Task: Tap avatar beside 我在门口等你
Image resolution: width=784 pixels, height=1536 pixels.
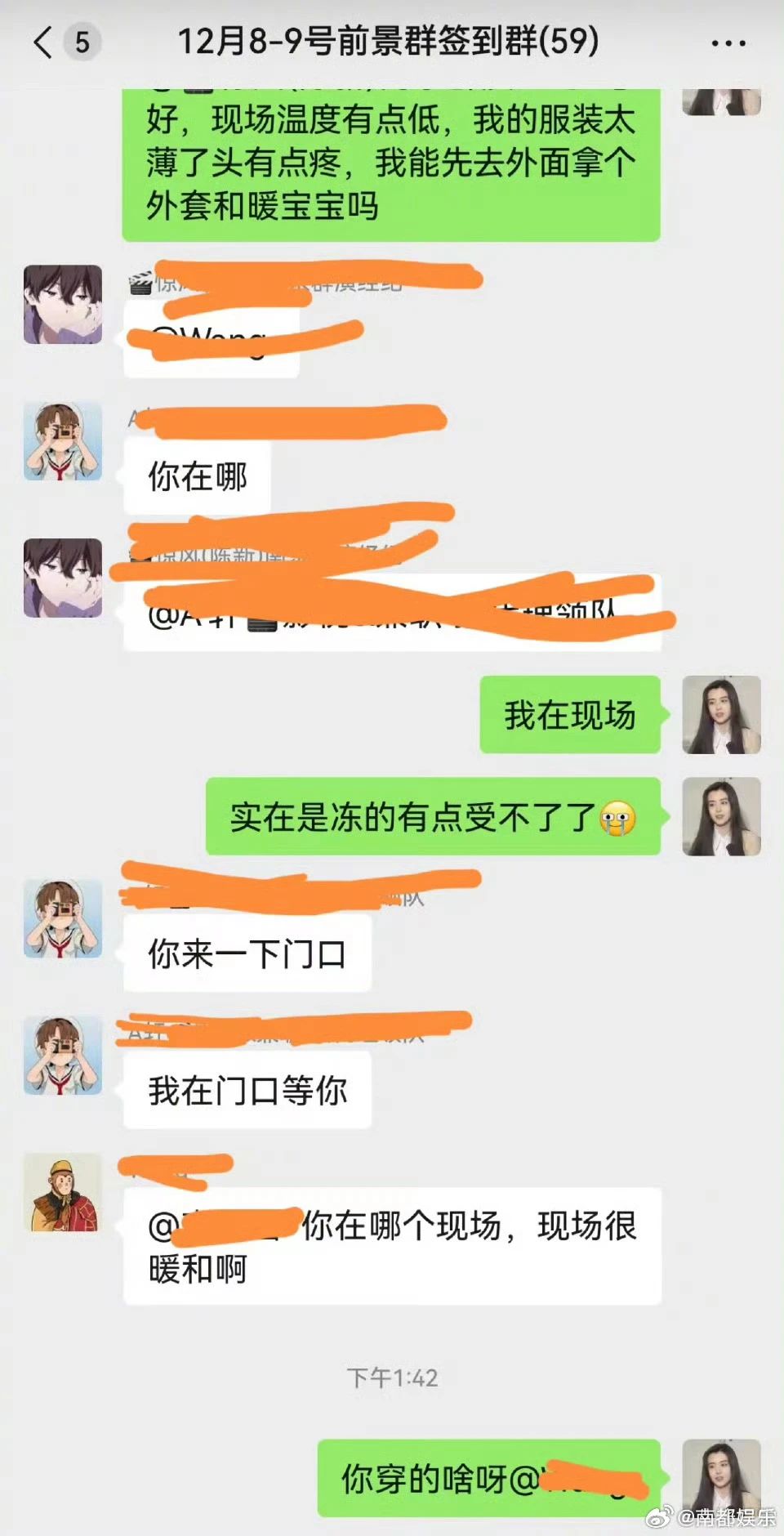Action: coord(63,1055)
